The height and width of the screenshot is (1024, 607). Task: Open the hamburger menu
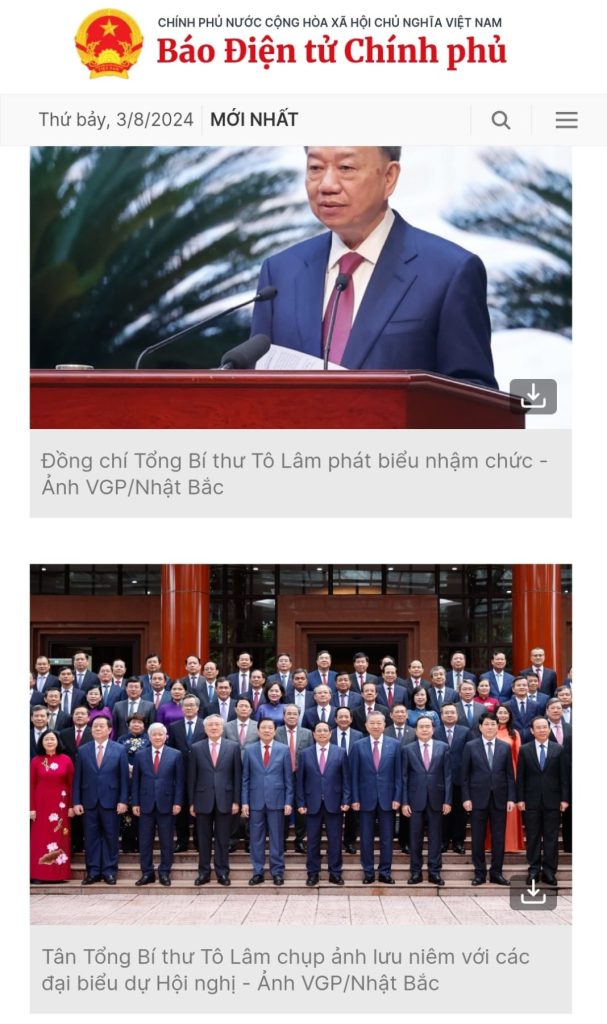(x=566, y=120)
